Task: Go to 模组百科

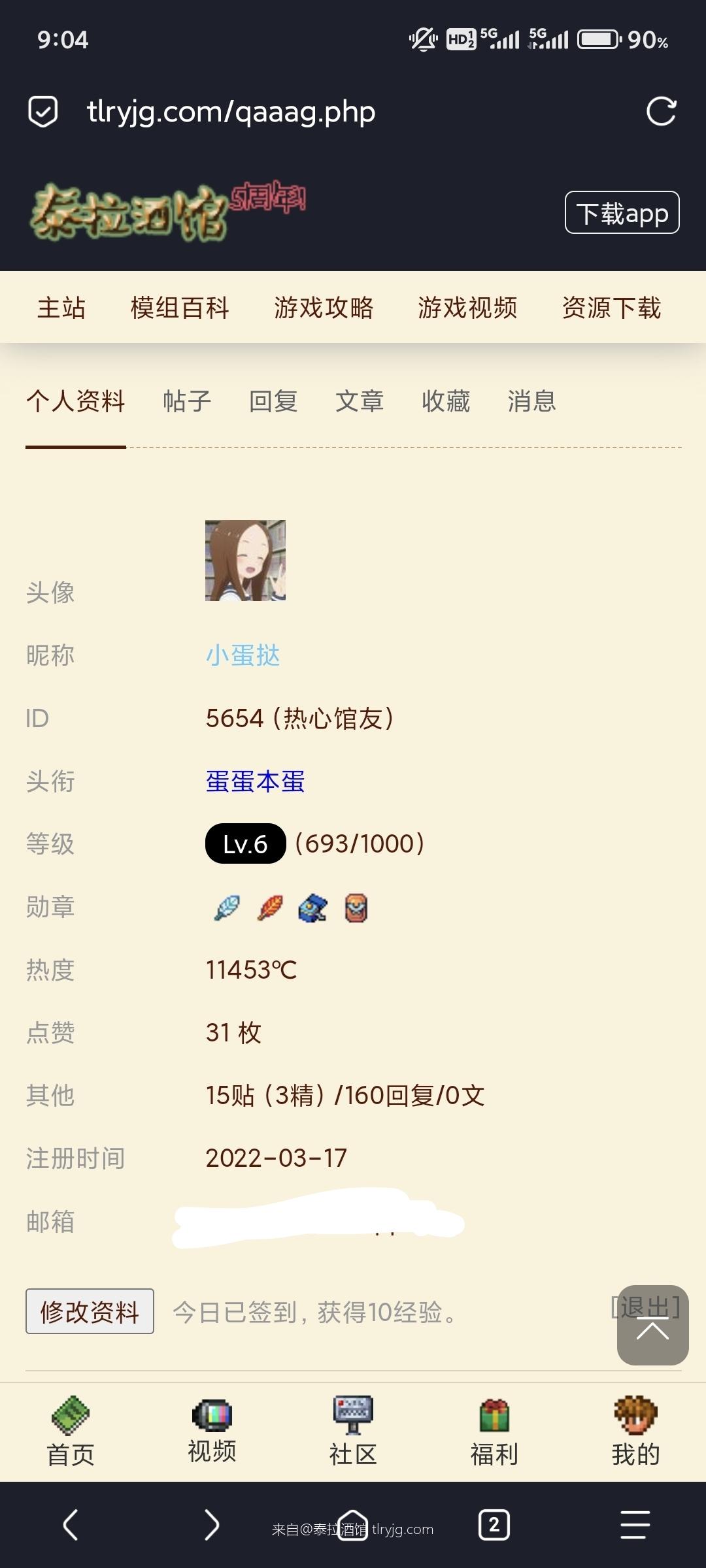Action: pos(180,308)
